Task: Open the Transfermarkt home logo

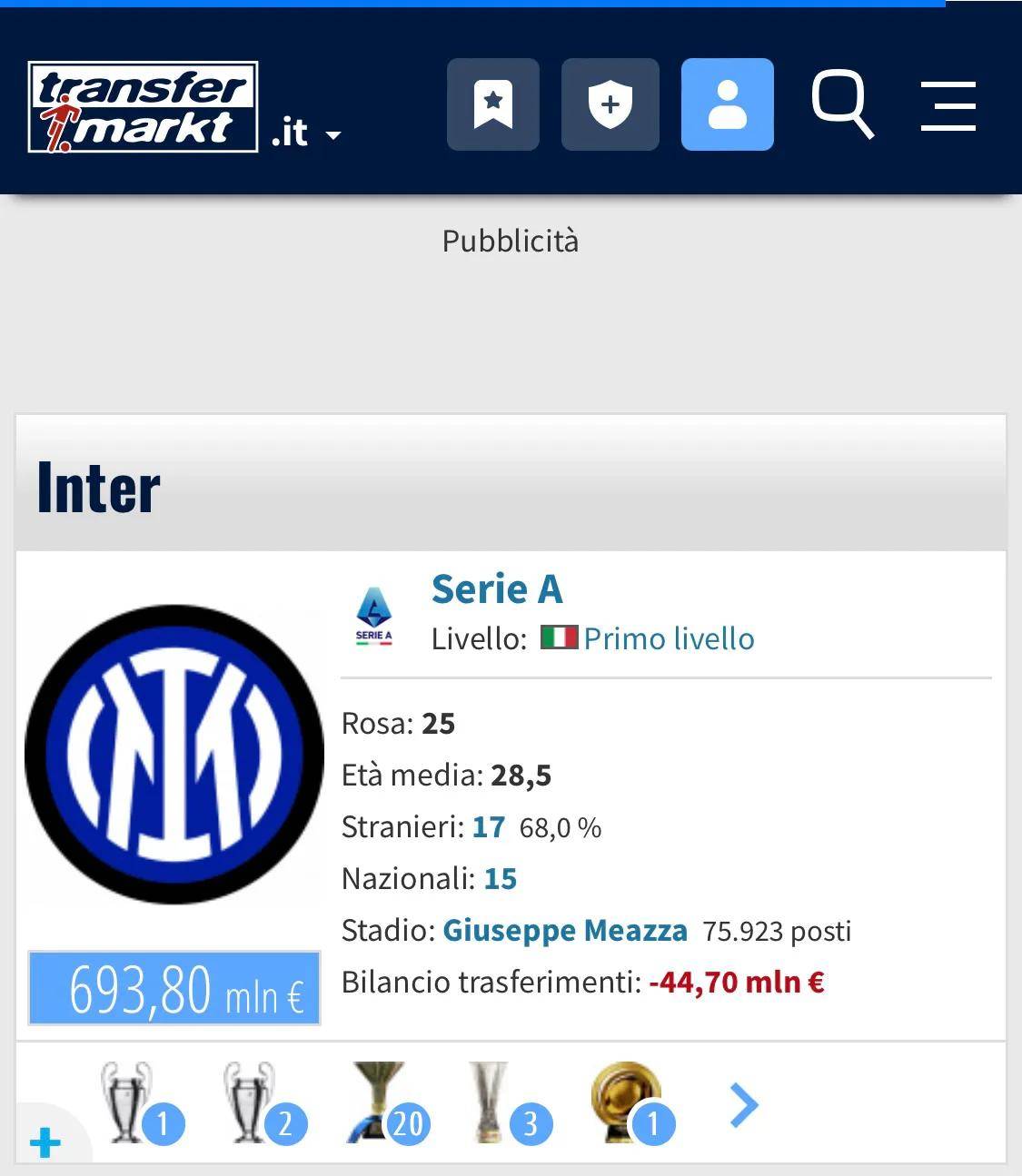Action: [143, 107]
